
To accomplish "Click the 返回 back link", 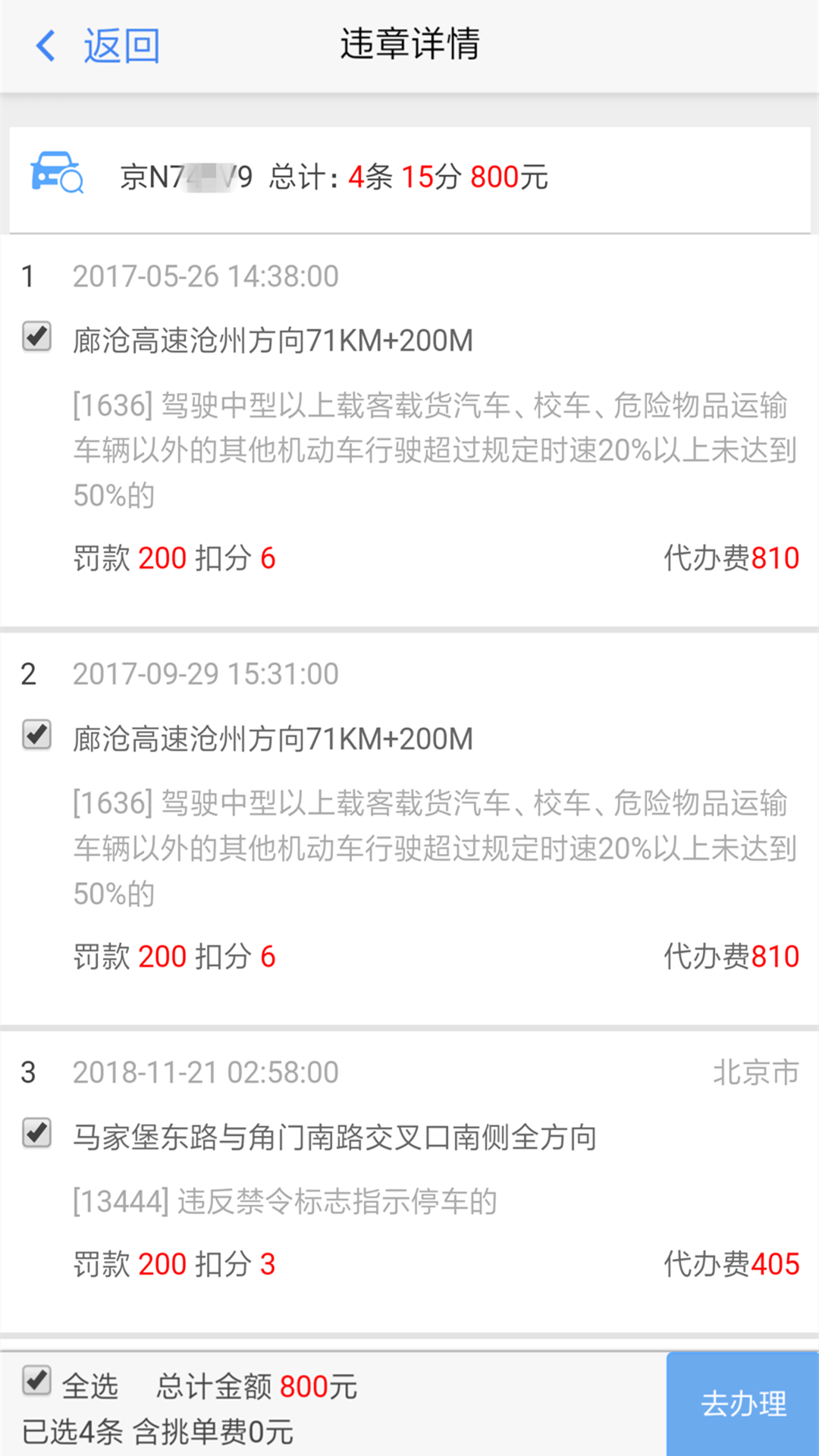I will coord(121,45).
